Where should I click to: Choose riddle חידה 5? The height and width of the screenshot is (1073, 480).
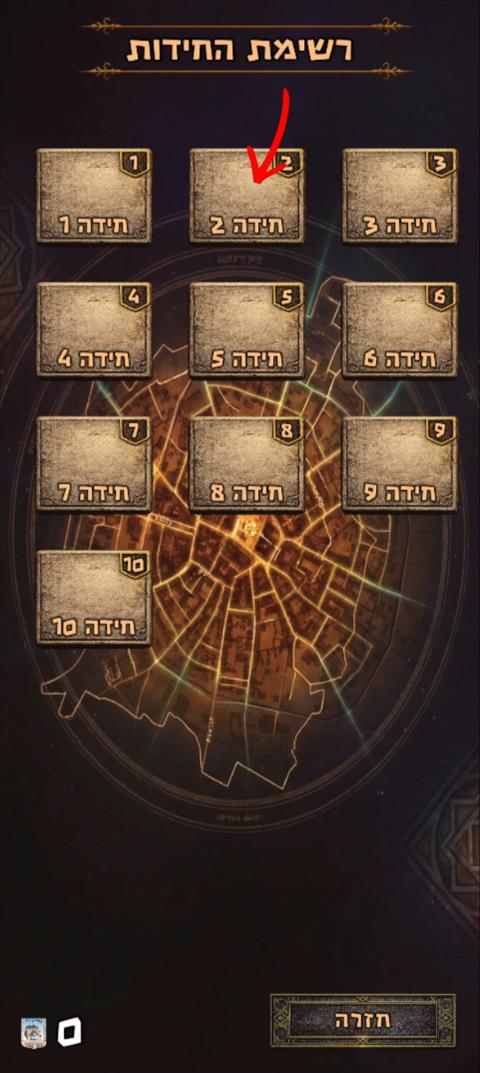tap(247, 330)
